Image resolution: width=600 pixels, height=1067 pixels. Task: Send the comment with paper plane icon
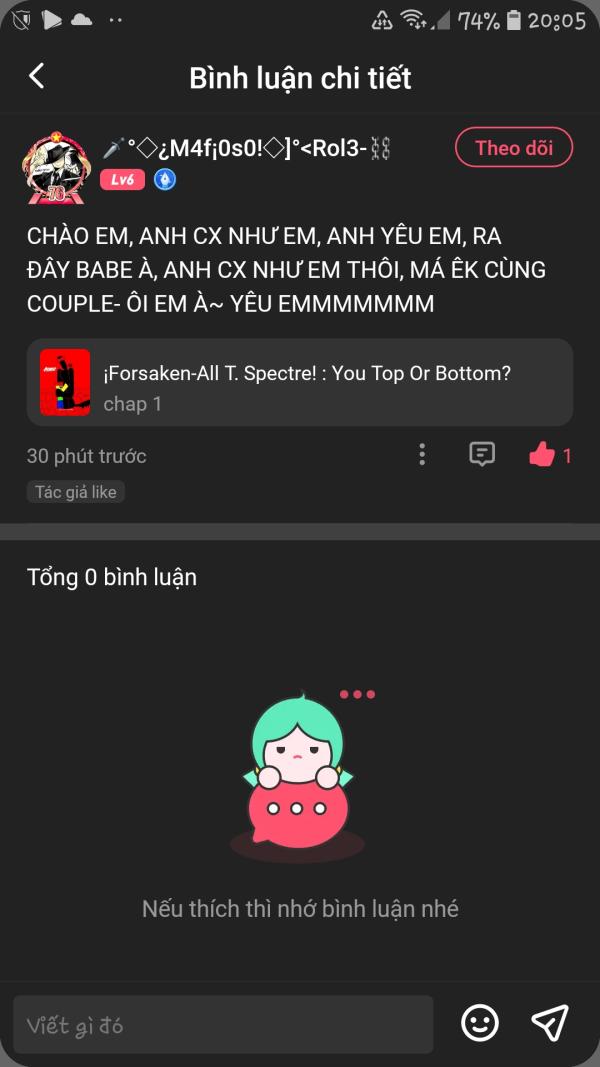550,1022
